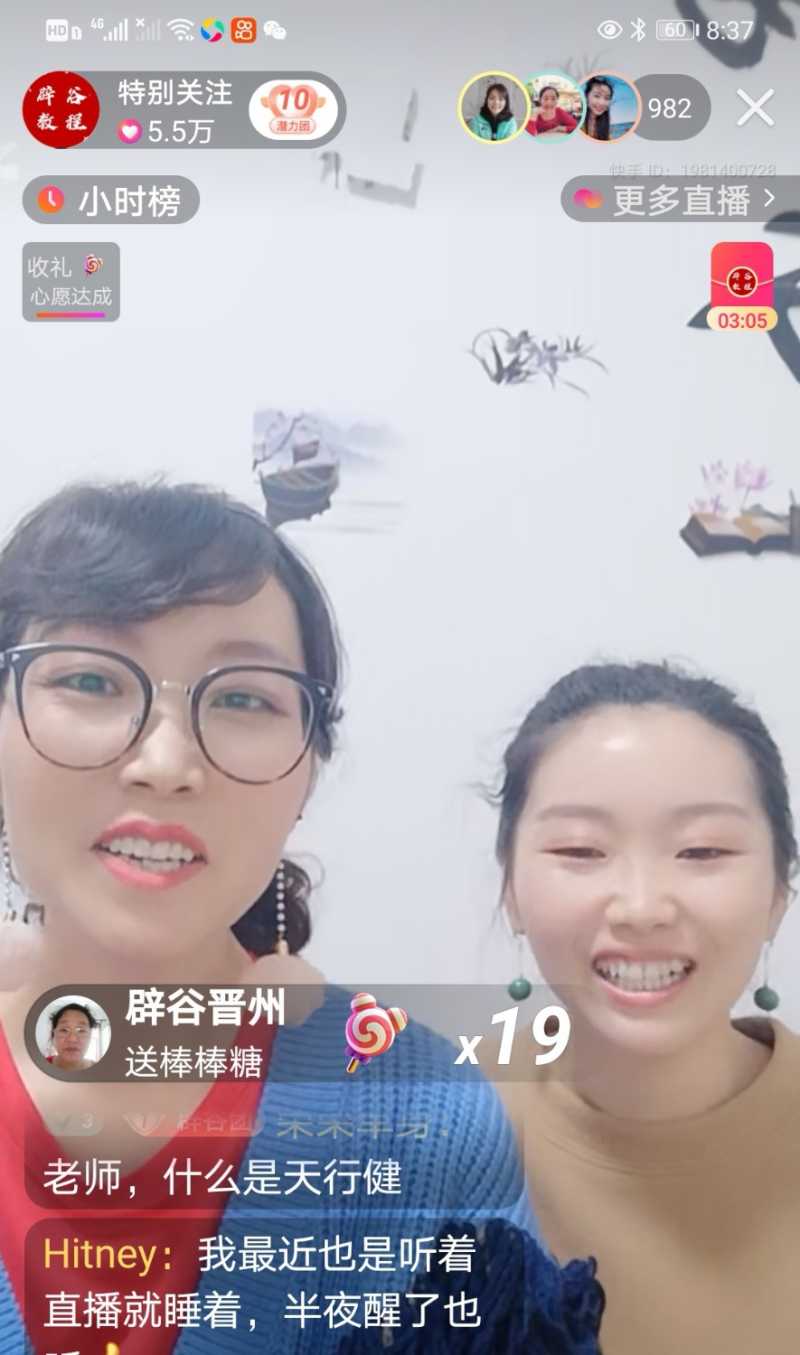Browse 更多直播 for other streams

point(678,200)
